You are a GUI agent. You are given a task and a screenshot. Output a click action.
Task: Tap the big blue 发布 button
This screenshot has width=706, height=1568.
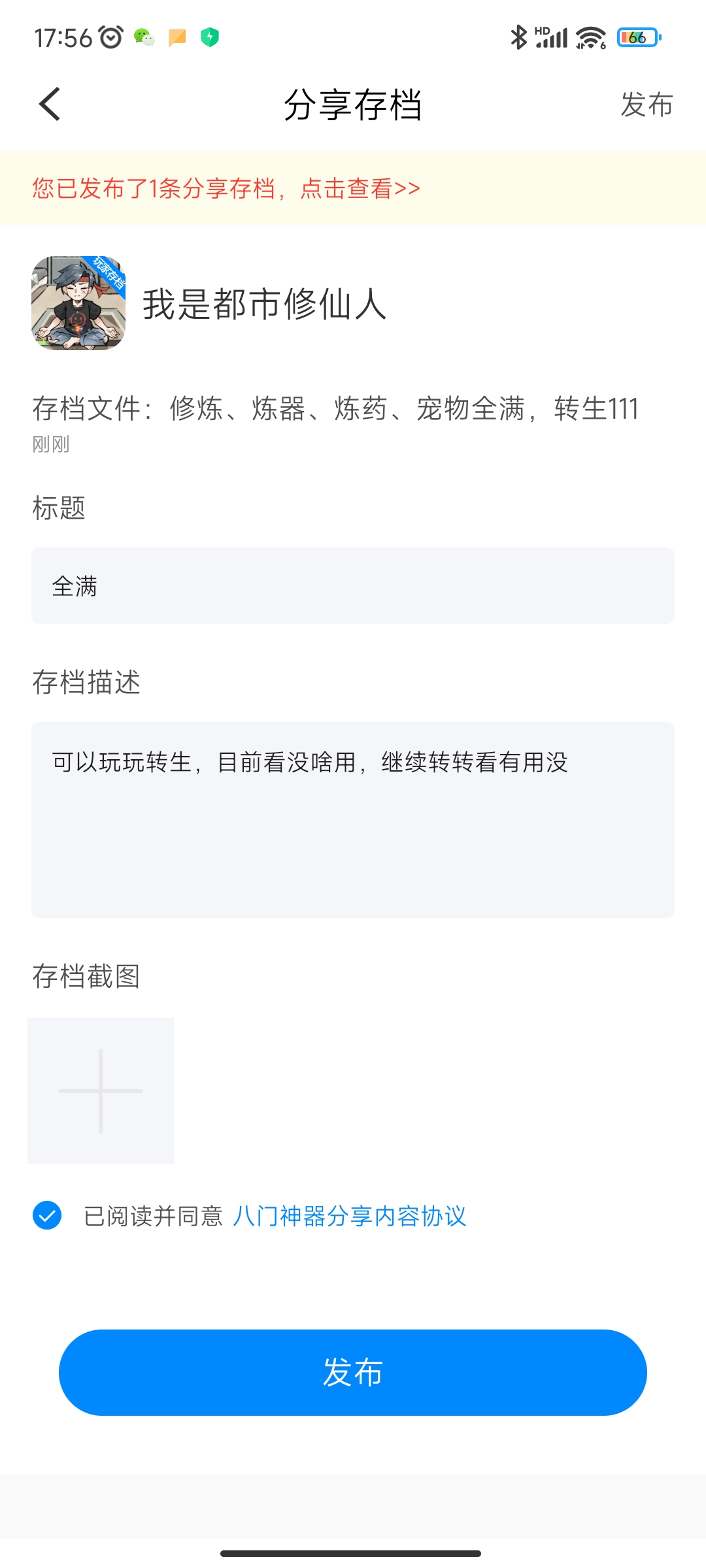[353, 1372]
